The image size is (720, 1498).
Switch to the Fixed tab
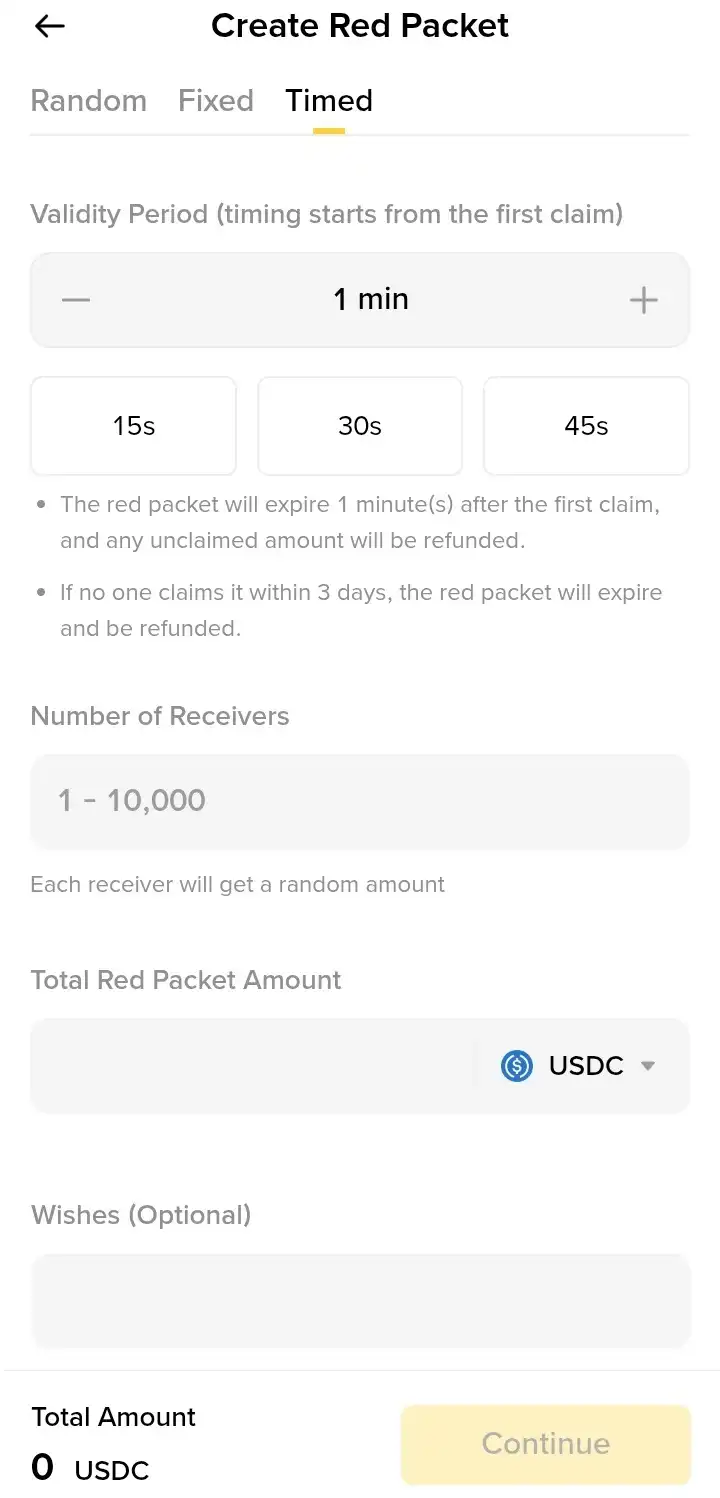tap(215, 100)
